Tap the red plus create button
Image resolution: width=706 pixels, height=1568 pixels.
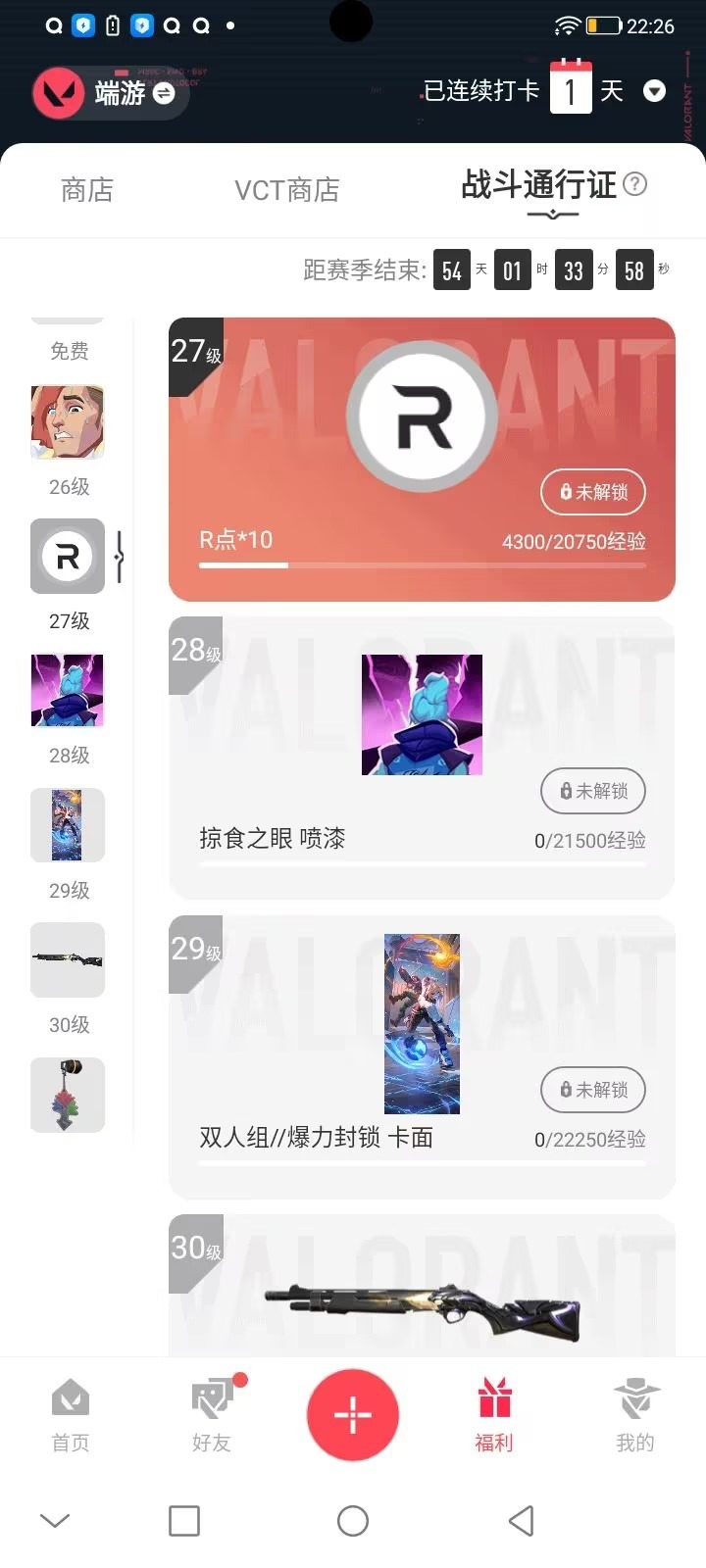tap(353, 1415)
